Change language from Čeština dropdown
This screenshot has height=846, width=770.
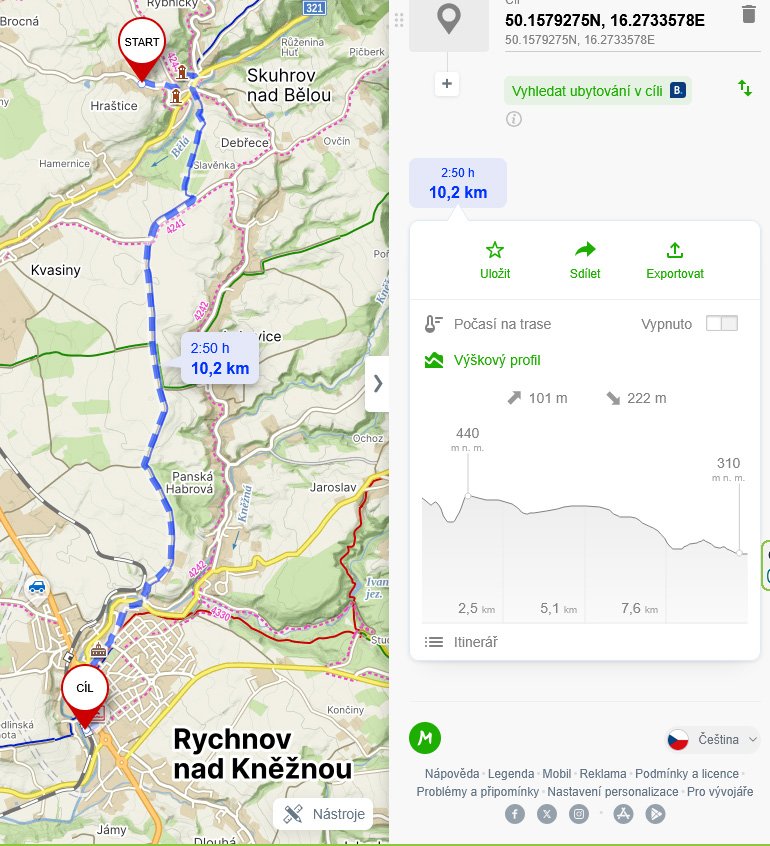click(x=714, y=739)
